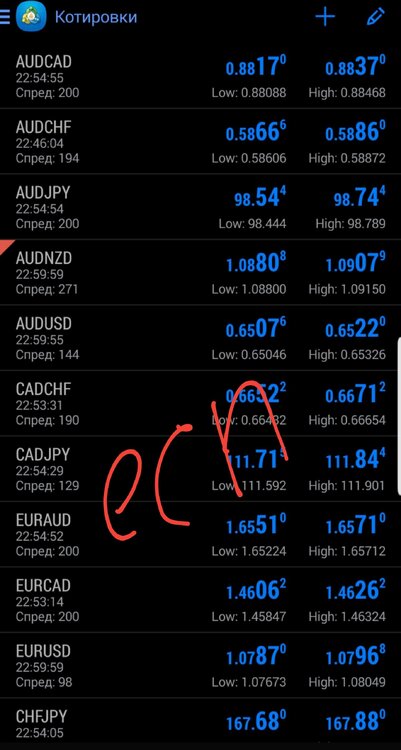The width and height of the screenshot is (401, 750).
Task: Open the EURCAD quote row
Action: click(200, 600)
